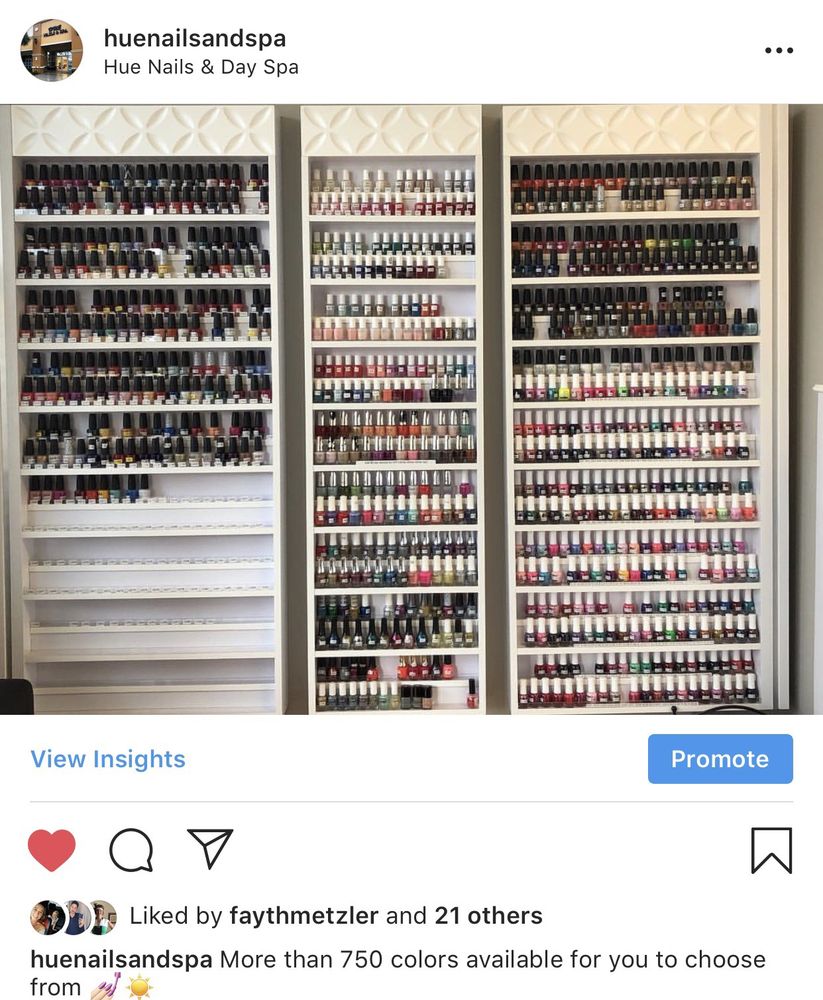The width and height of the screenshot is (823, 1000).
Task: Open huenailsandspa username in the caption
Action: coord(121,959)
